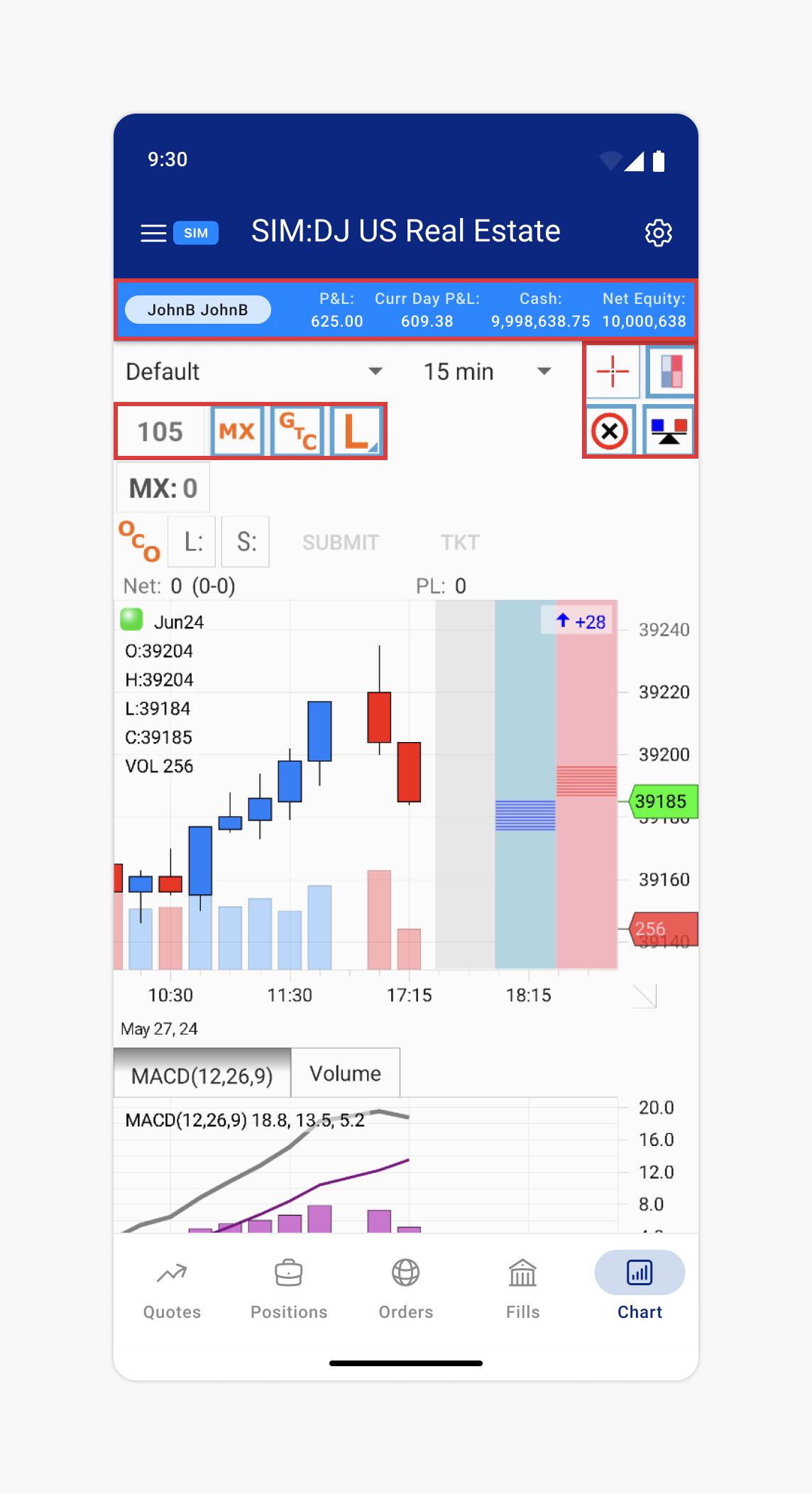Tap the JohnB JohnB account chip
Viewport: 812px width, 1494px height.
click(198, 309)
